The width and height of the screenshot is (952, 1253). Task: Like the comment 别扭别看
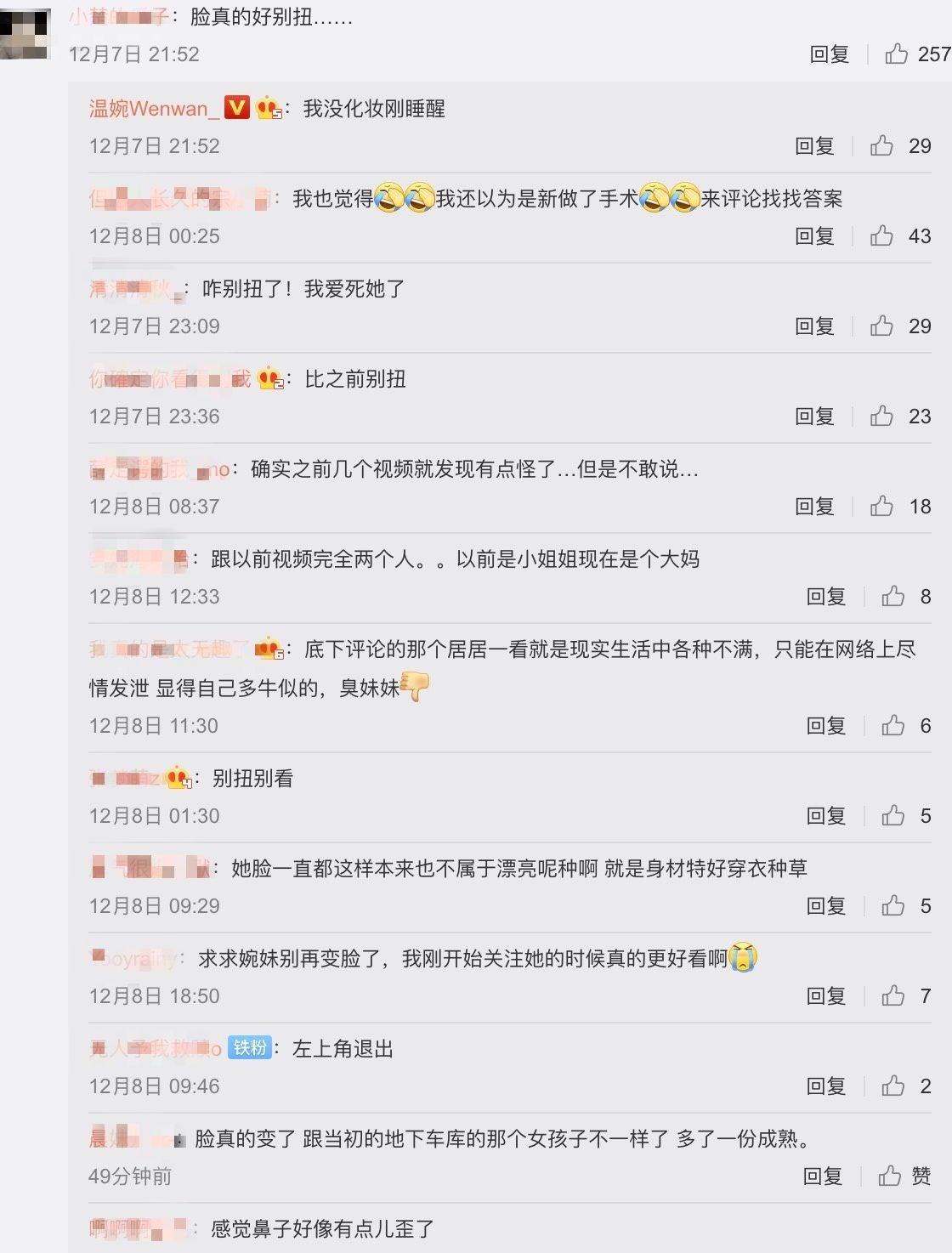[893, 816]
